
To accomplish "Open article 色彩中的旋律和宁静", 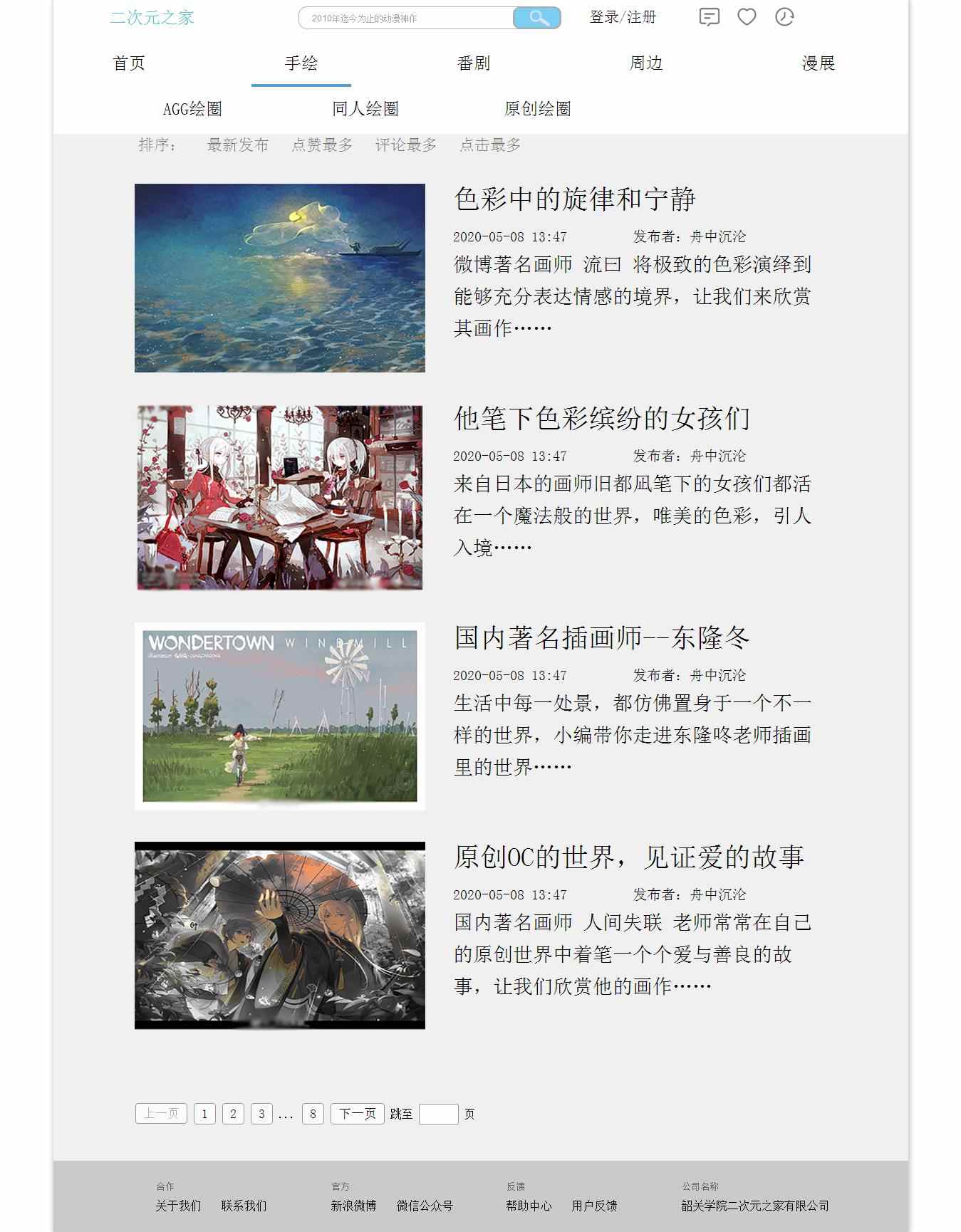I will 574,199.
